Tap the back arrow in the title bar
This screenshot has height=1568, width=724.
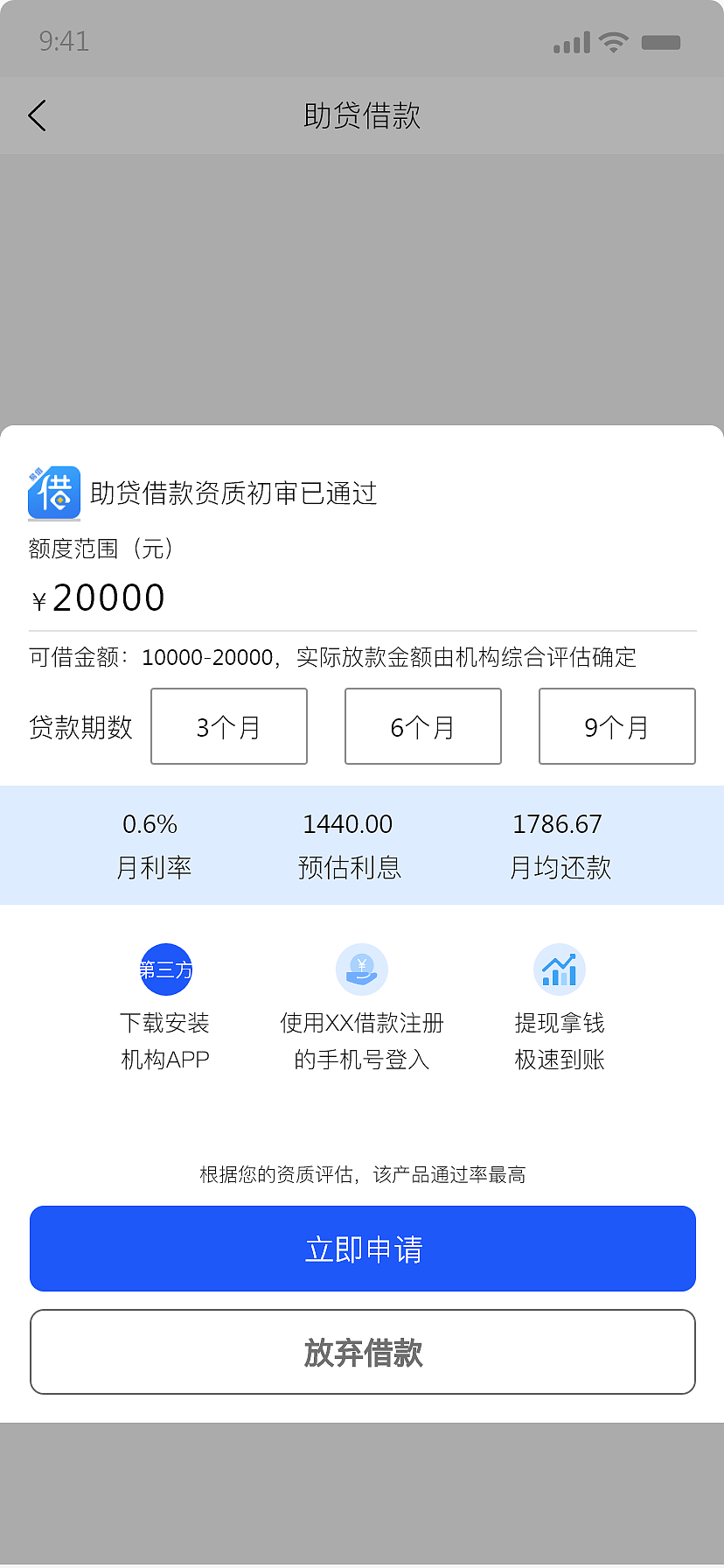pyautogui.click(x=37, y=115)
